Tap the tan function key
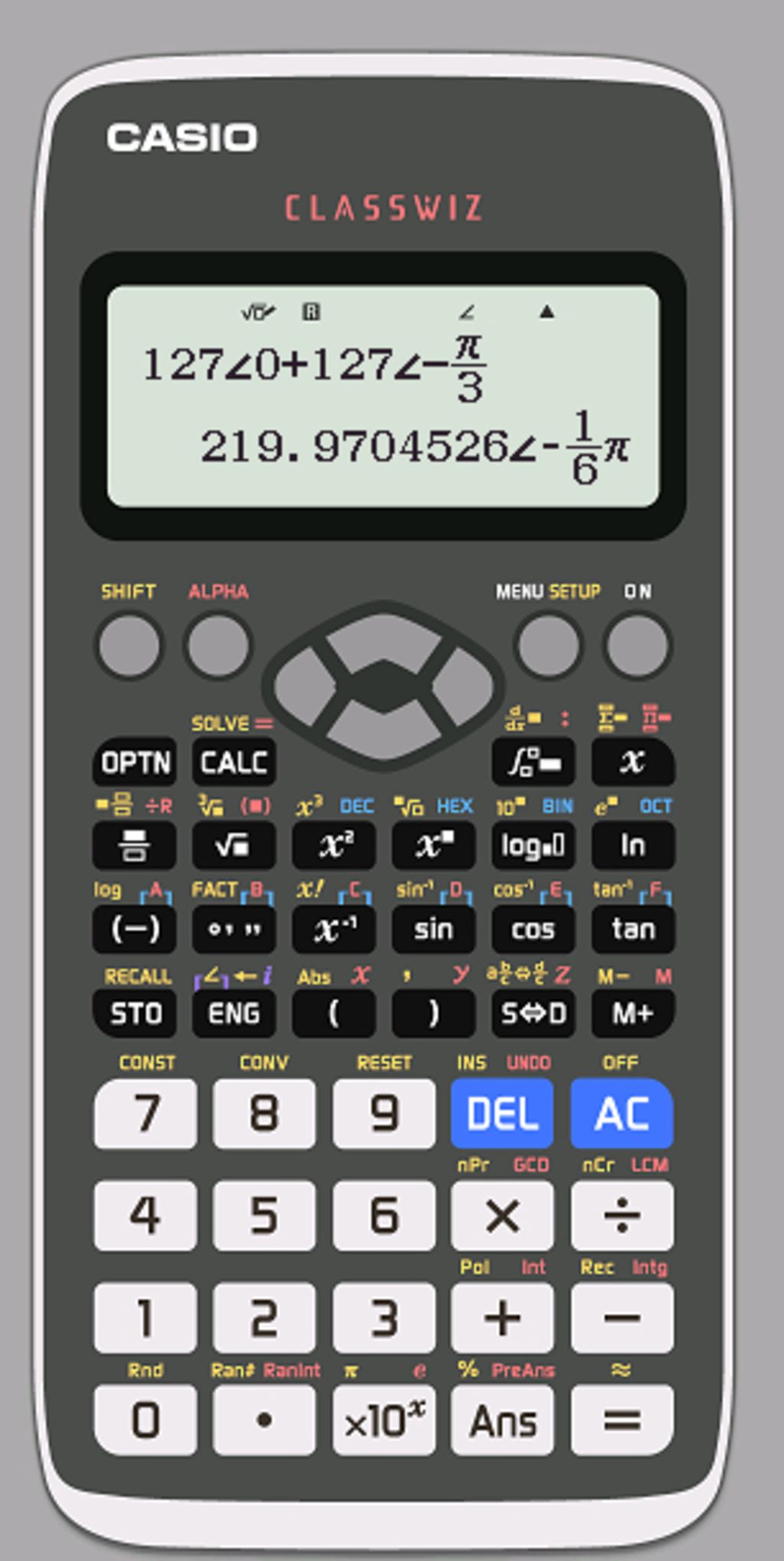Image resolution: width=784 pixels, height=1561 pixels. point(633,929)
